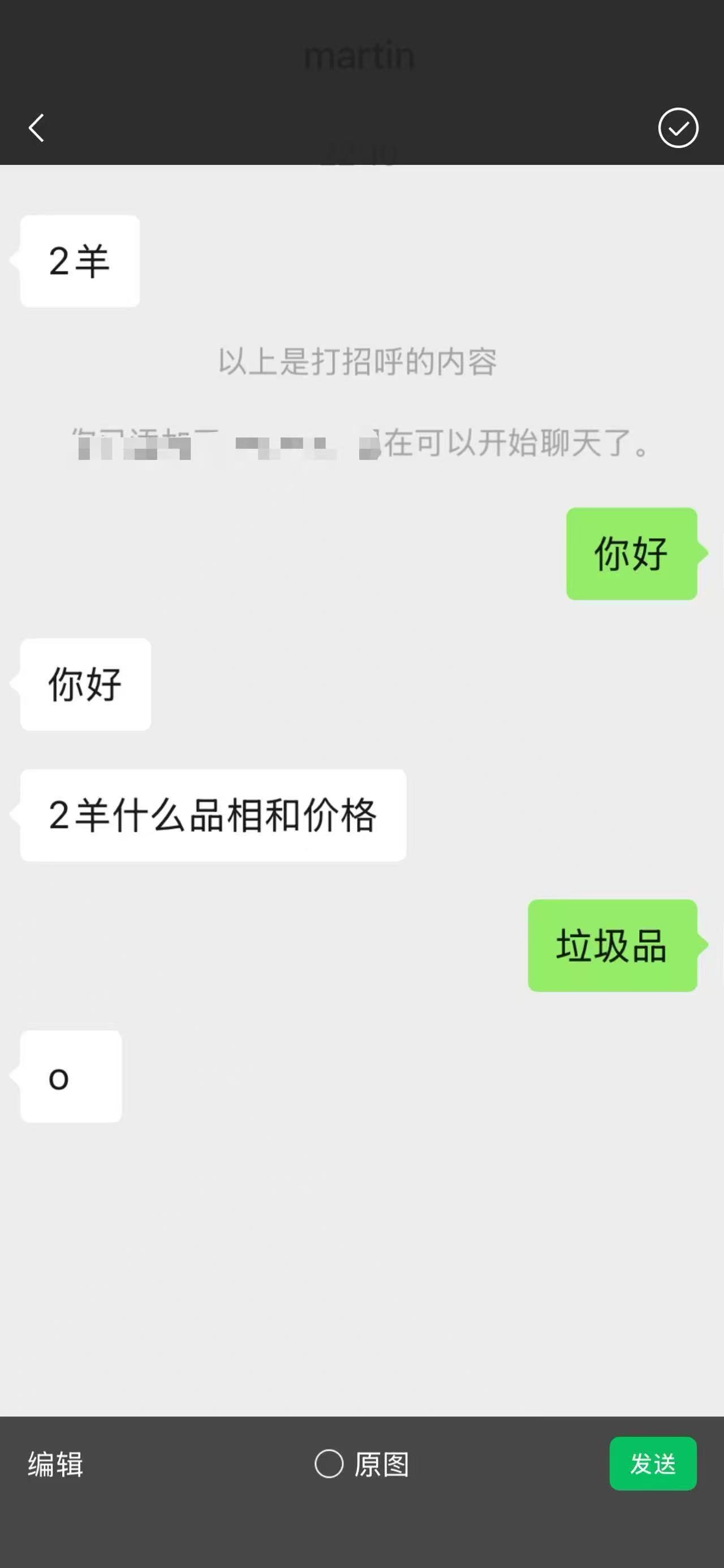This screenshot has height=1568, width=724.
Task: Enable the 原图 original image option
Action: click(361, 1464)
